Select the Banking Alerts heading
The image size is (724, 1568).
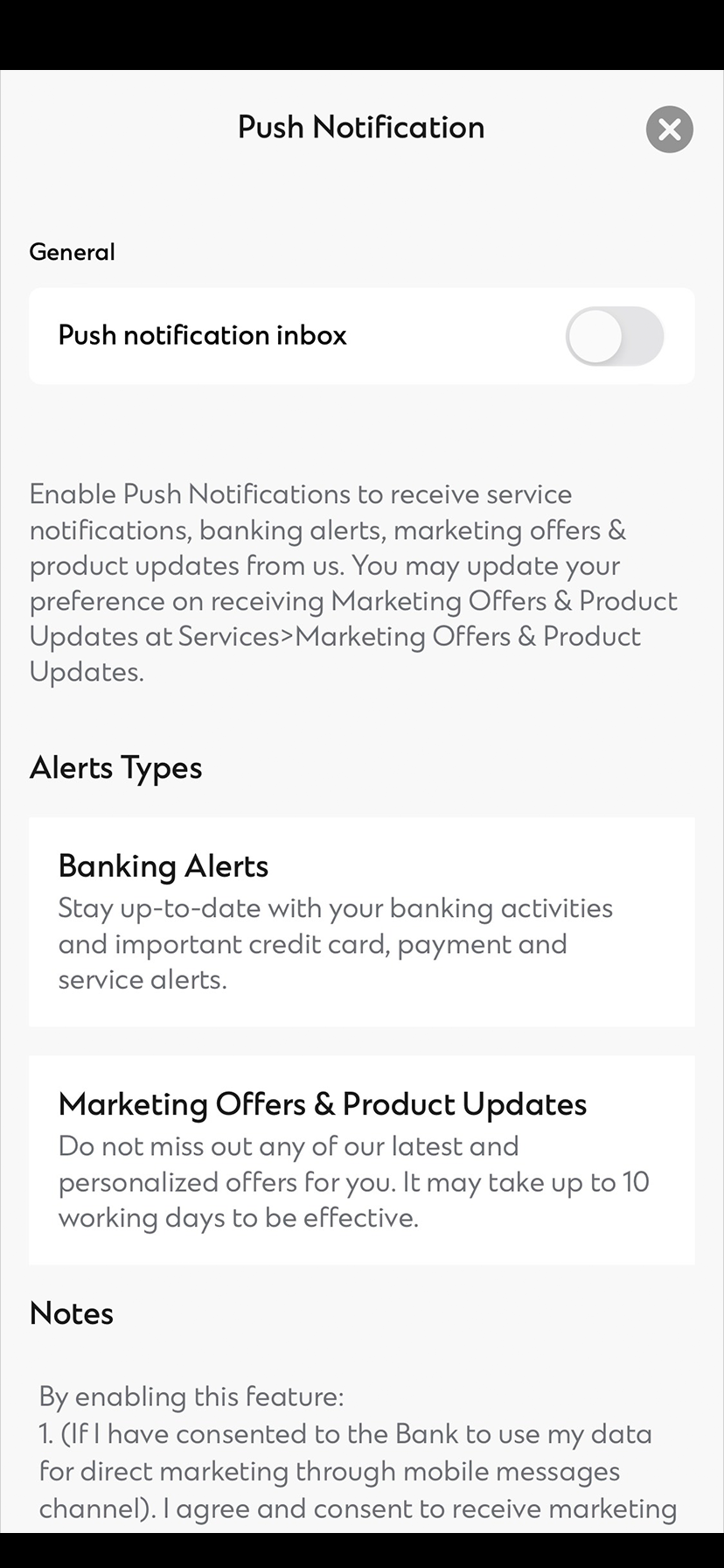tap(163, 867)
